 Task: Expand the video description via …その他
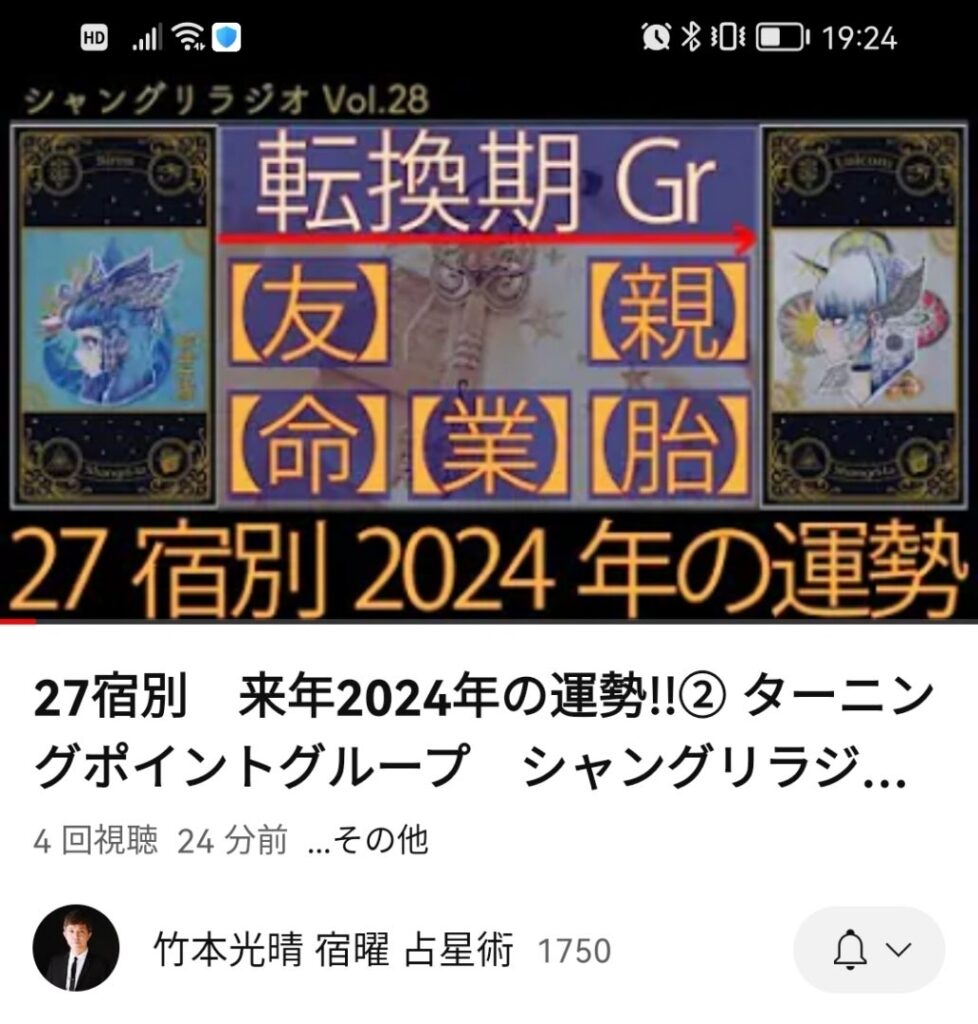click(x=368, y=841)
